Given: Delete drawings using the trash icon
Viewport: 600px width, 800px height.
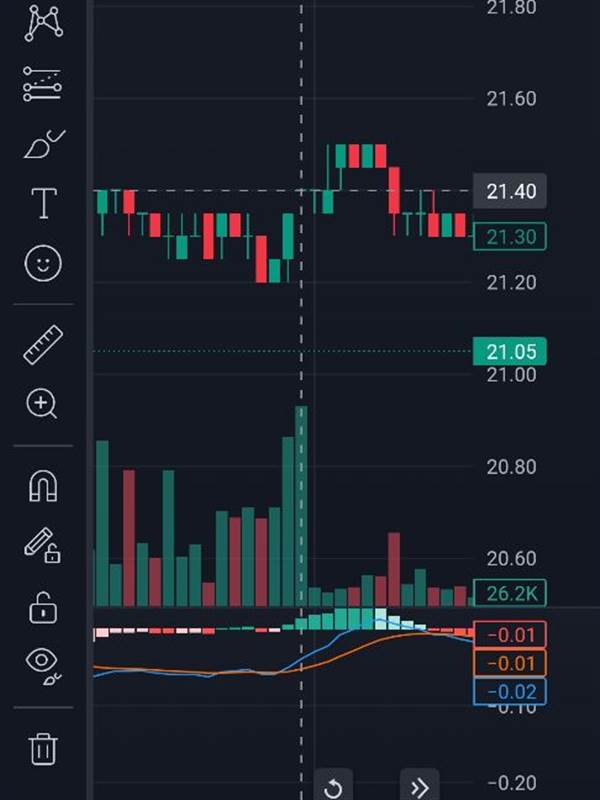Looking at the screenshot, I should [43, 748].
